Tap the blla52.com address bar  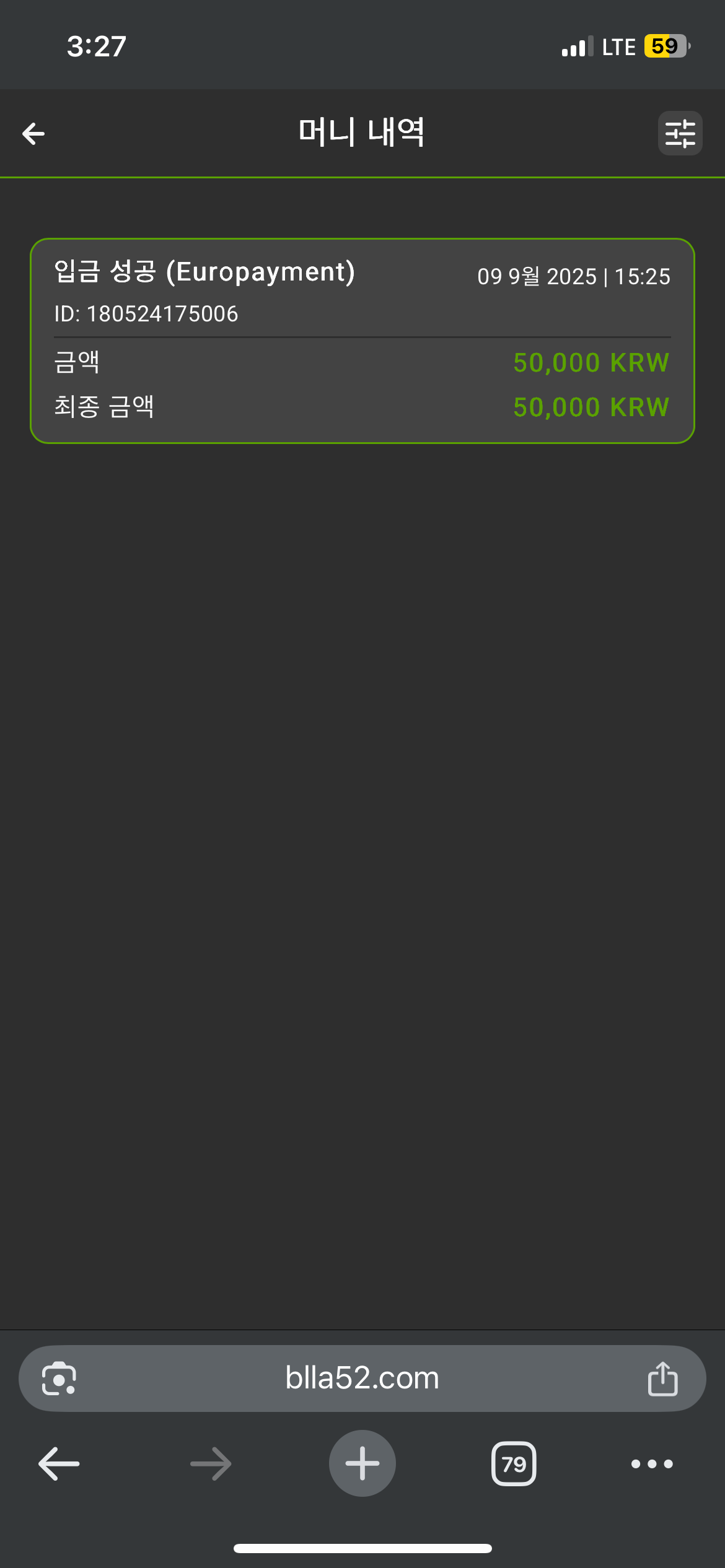362,1379
